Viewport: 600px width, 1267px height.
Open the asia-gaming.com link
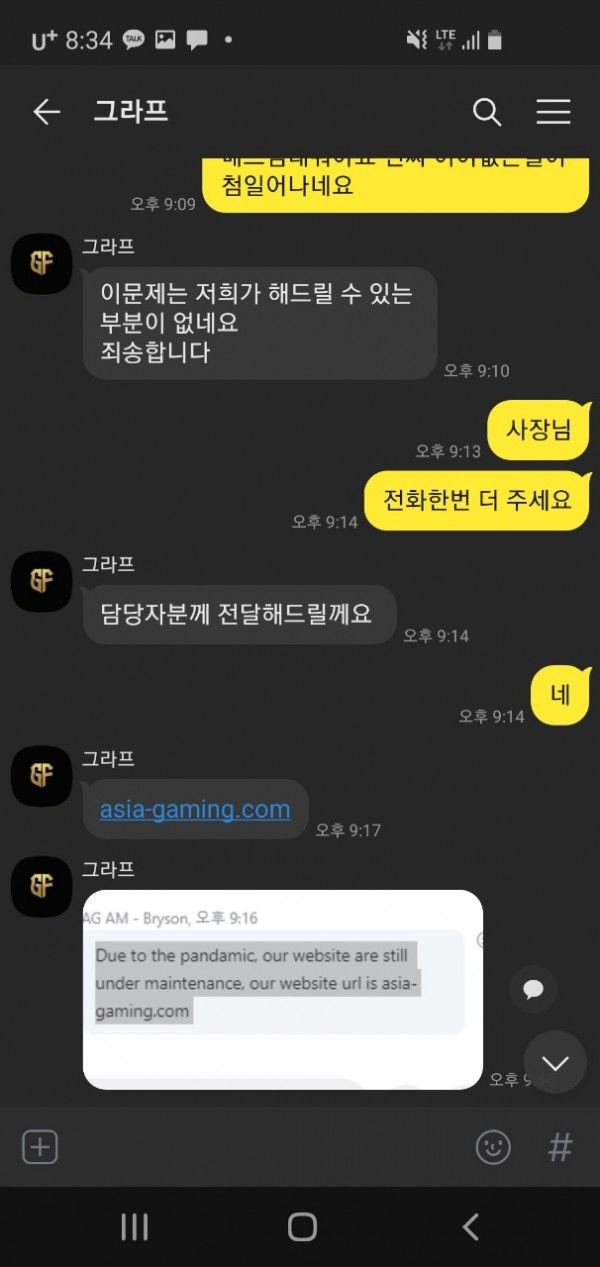[x=195, y=809]
